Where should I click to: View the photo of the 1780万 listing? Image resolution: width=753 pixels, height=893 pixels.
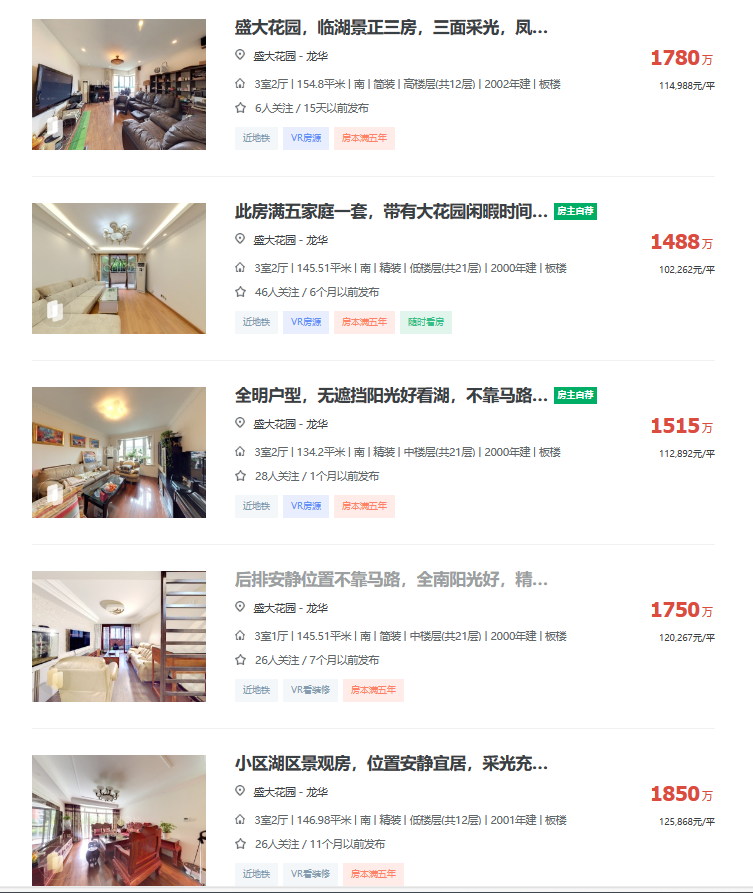coord(119,84)
